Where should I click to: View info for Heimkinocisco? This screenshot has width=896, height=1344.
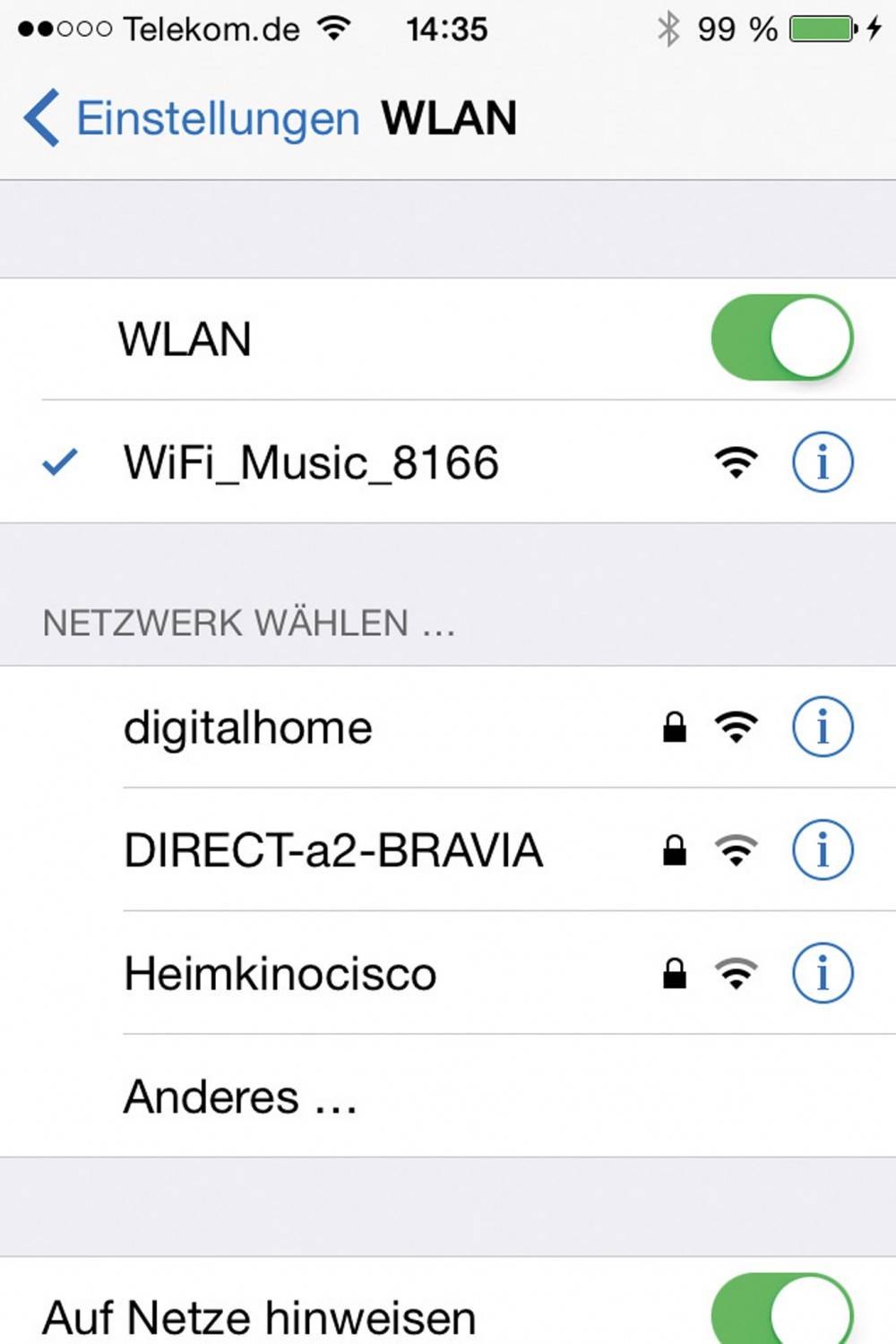click(x=822, y=973)
